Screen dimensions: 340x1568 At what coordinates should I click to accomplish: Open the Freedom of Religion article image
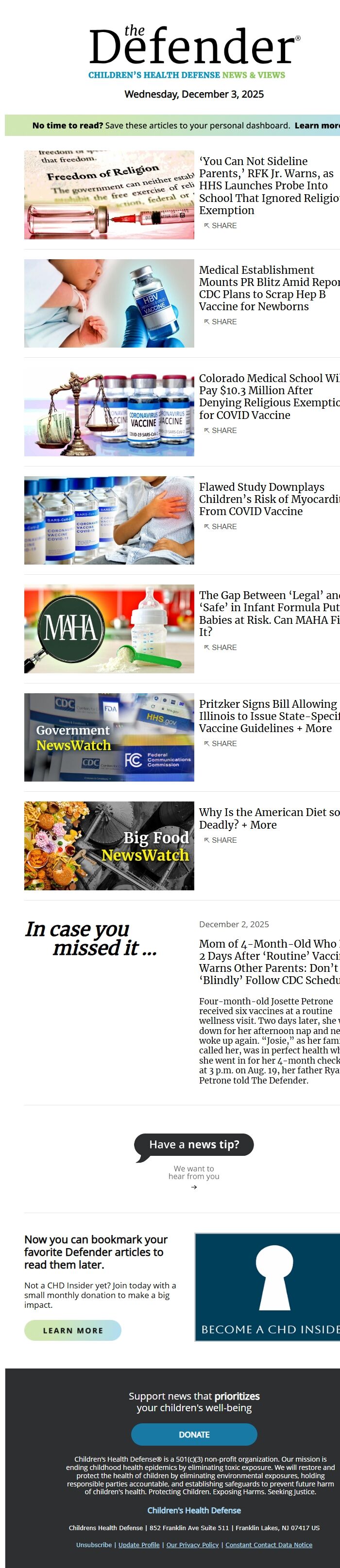click(109, 195)
